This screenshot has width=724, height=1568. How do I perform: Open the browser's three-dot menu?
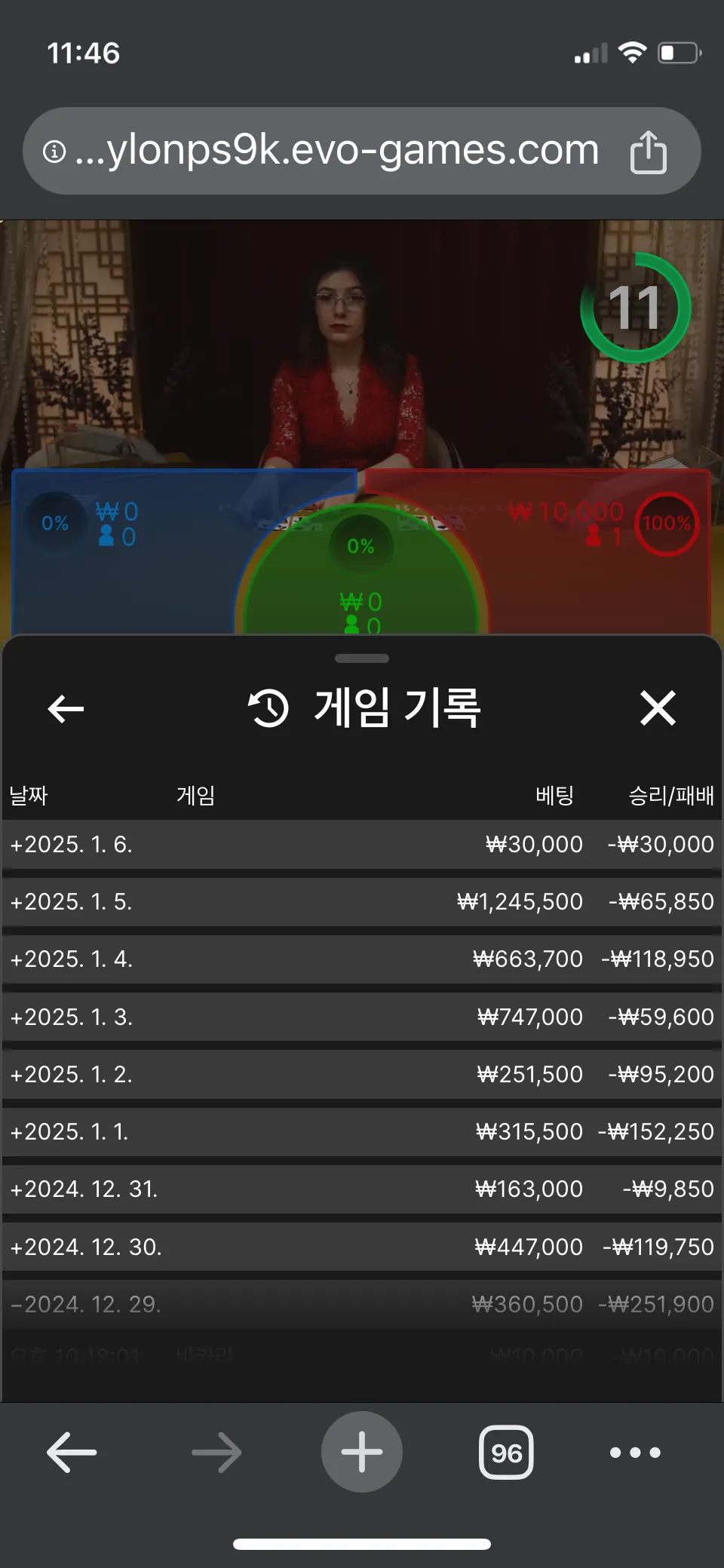click(635, 1452)
